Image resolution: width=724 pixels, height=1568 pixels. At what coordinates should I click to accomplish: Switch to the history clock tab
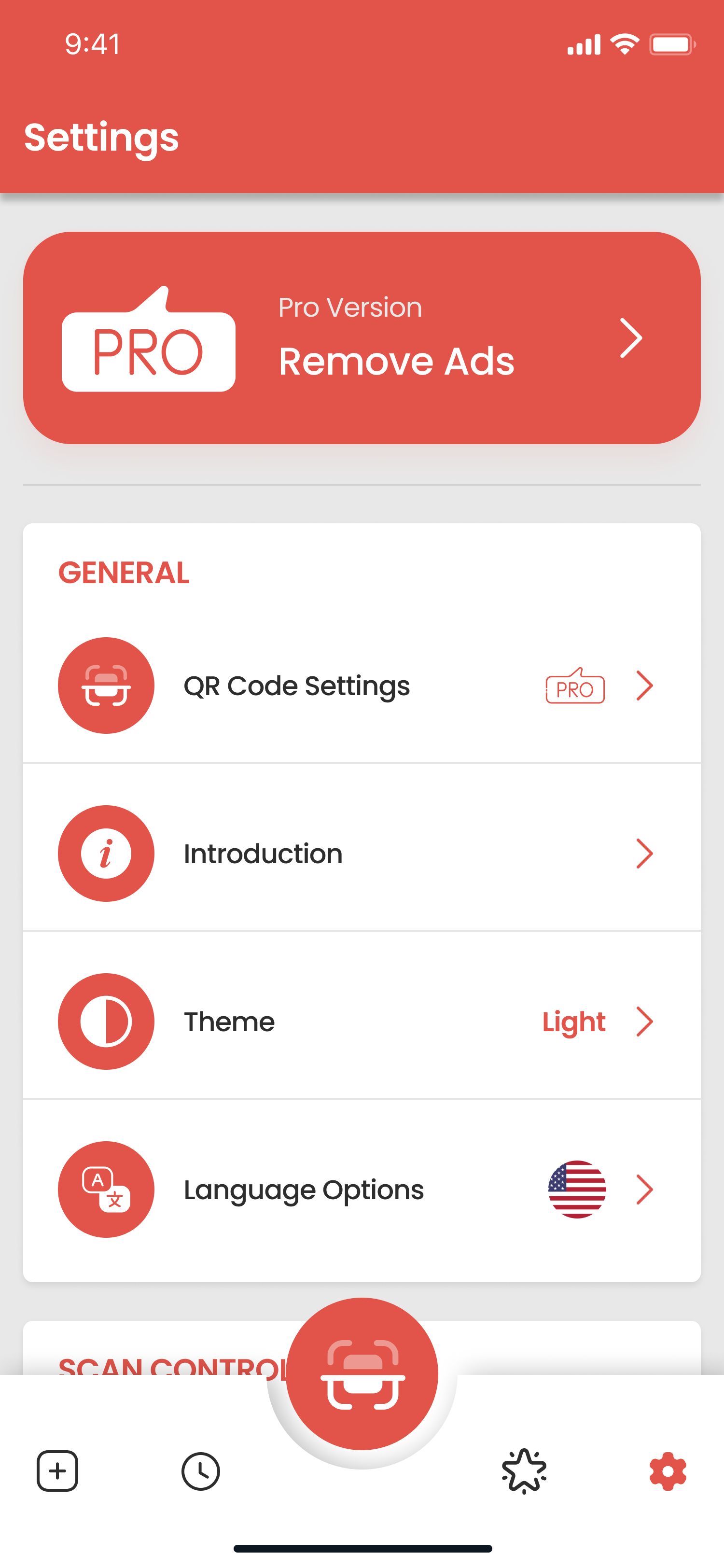click(201, 1471)
